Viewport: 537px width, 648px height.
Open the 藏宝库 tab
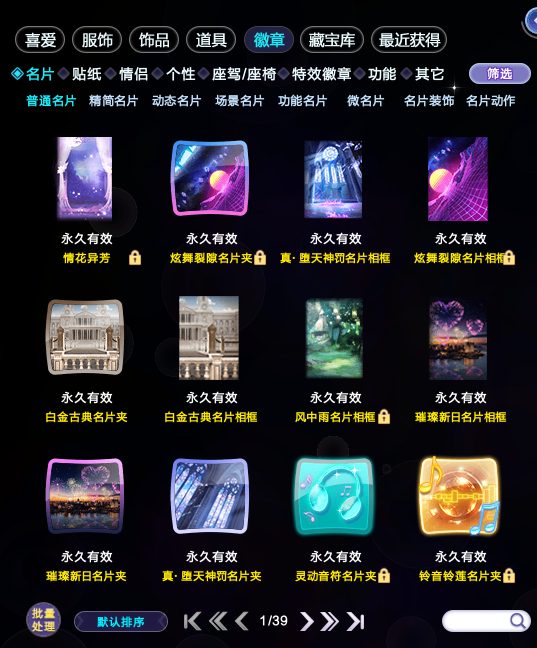[x=332, y=40]
